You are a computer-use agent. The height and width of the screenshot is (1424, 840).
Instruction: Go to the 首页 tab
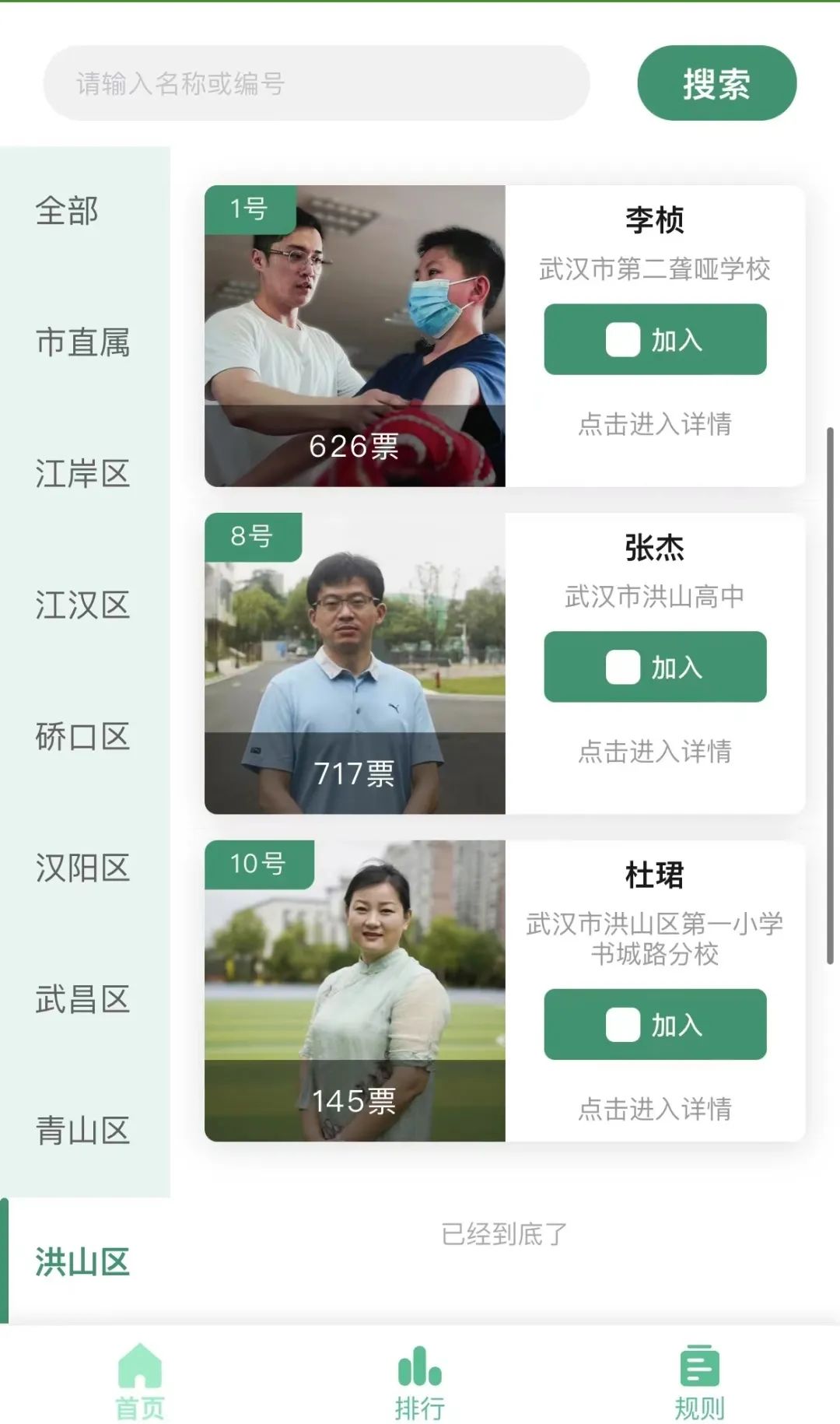coord(140,1381)
